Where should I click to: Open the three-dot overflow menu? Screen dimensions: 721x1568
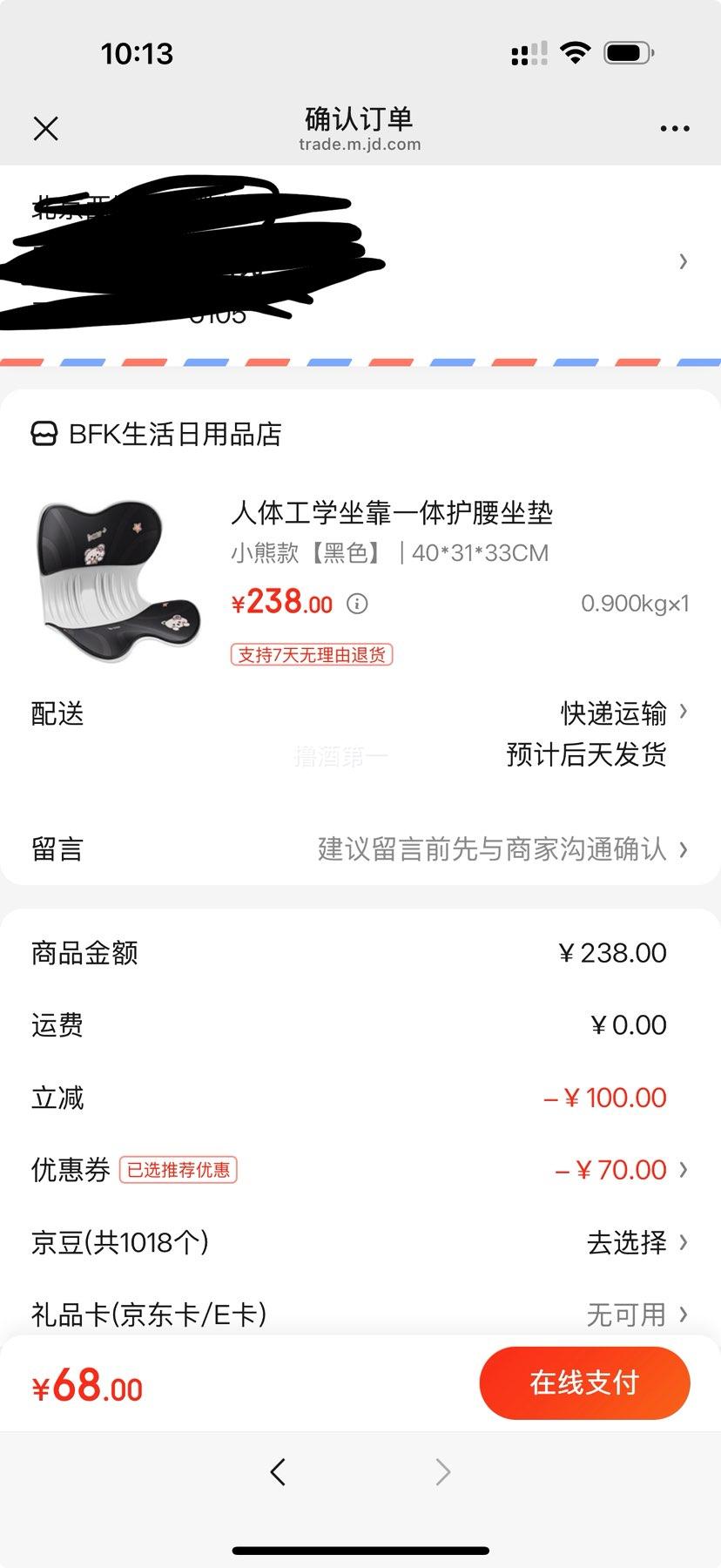coord(675,129)
